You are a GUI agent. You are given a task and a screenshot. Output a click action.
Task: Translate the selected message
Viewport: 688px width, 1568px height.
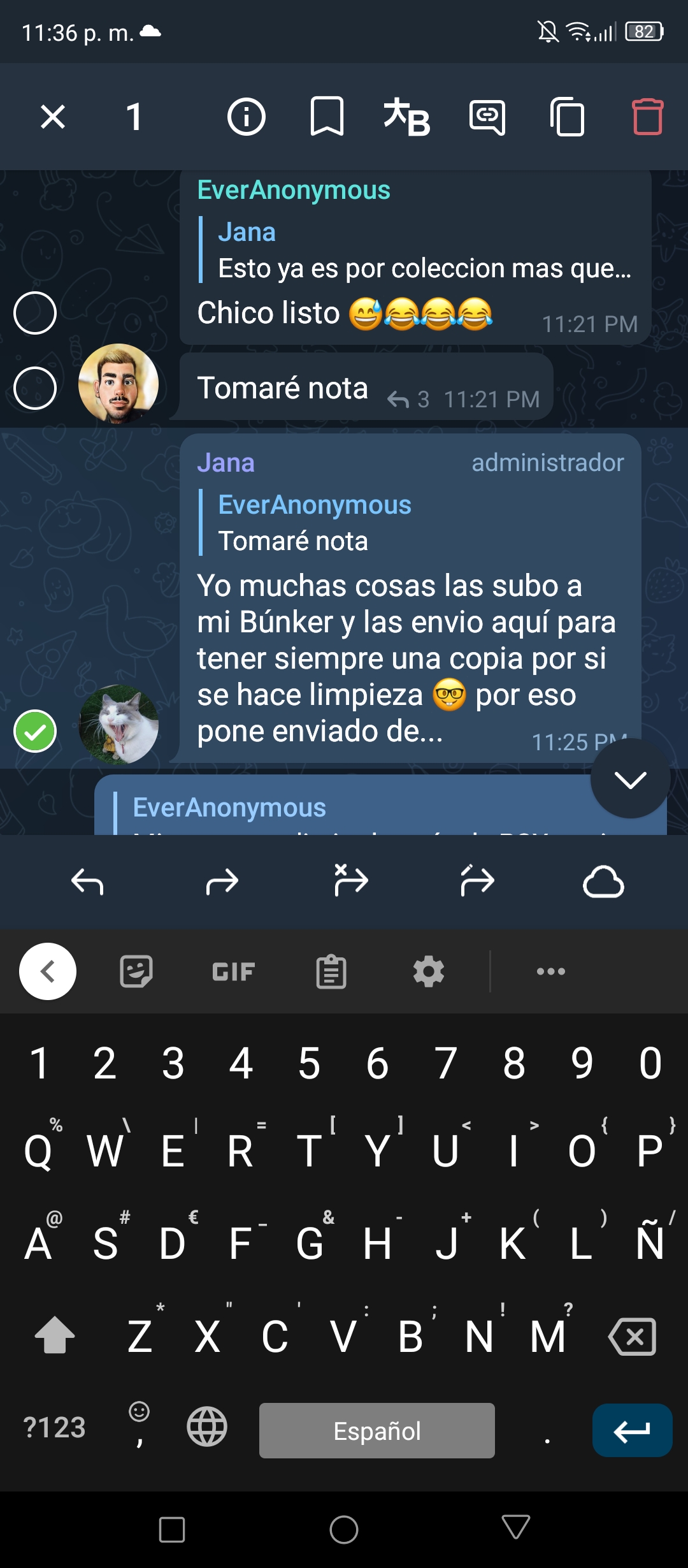click(407, 117)
